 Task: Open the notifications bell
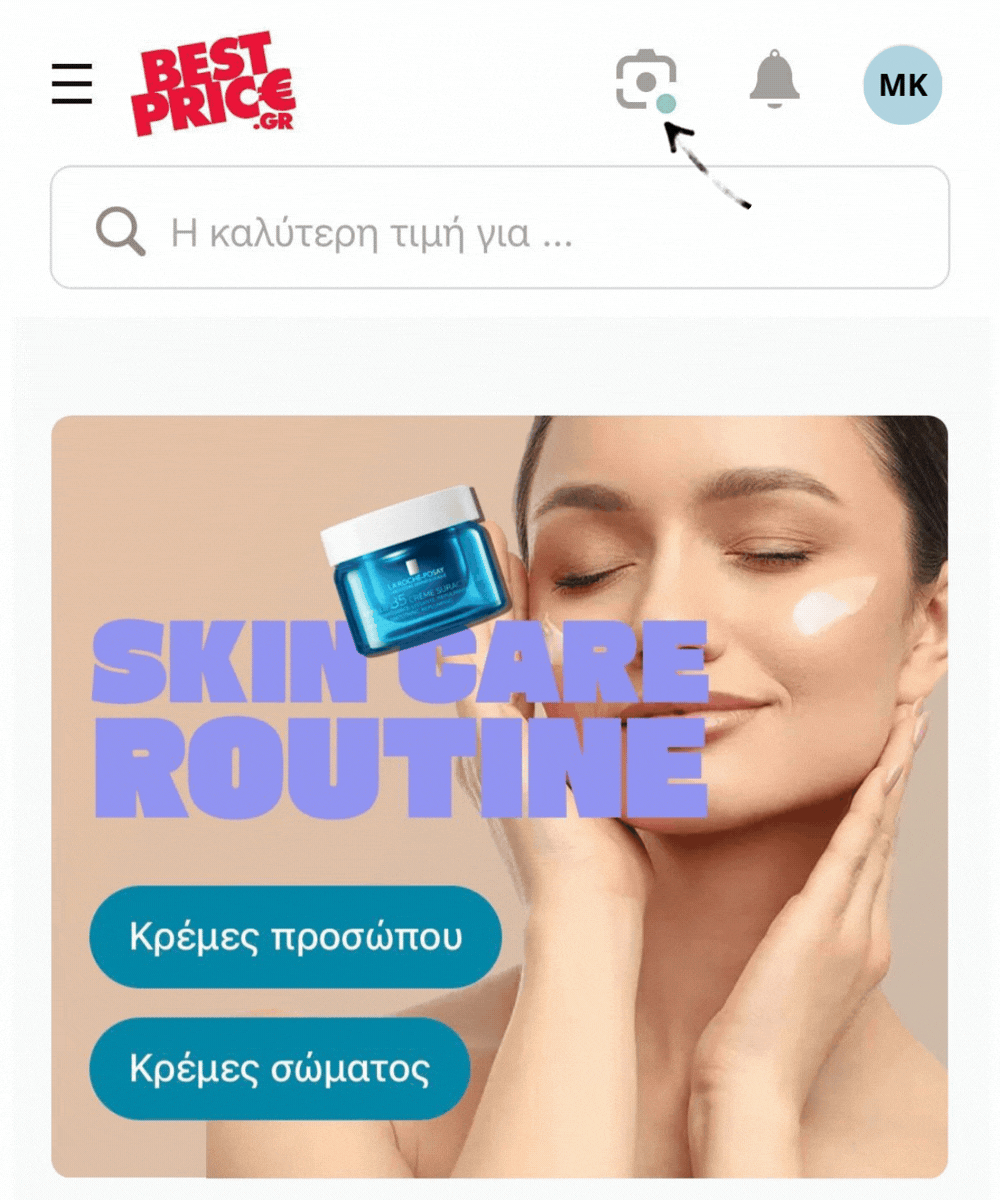(775, 80)
